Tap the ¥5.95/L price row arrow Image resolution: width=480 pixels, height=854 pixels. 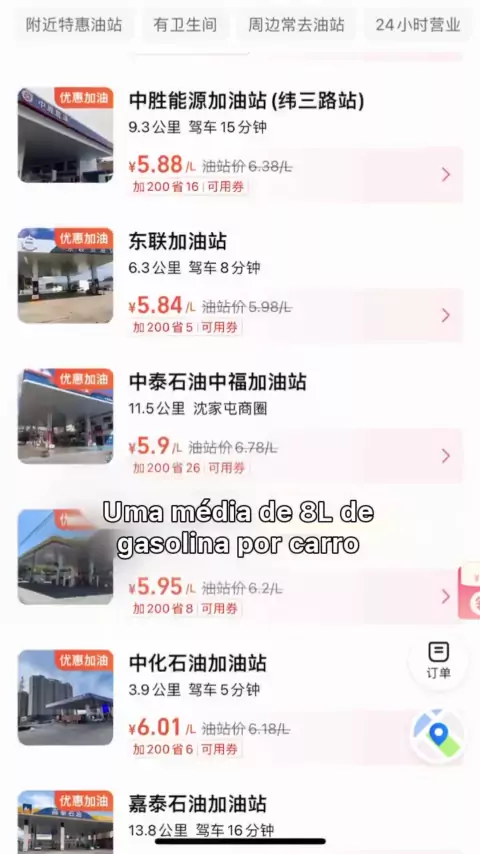click(446, 596)
